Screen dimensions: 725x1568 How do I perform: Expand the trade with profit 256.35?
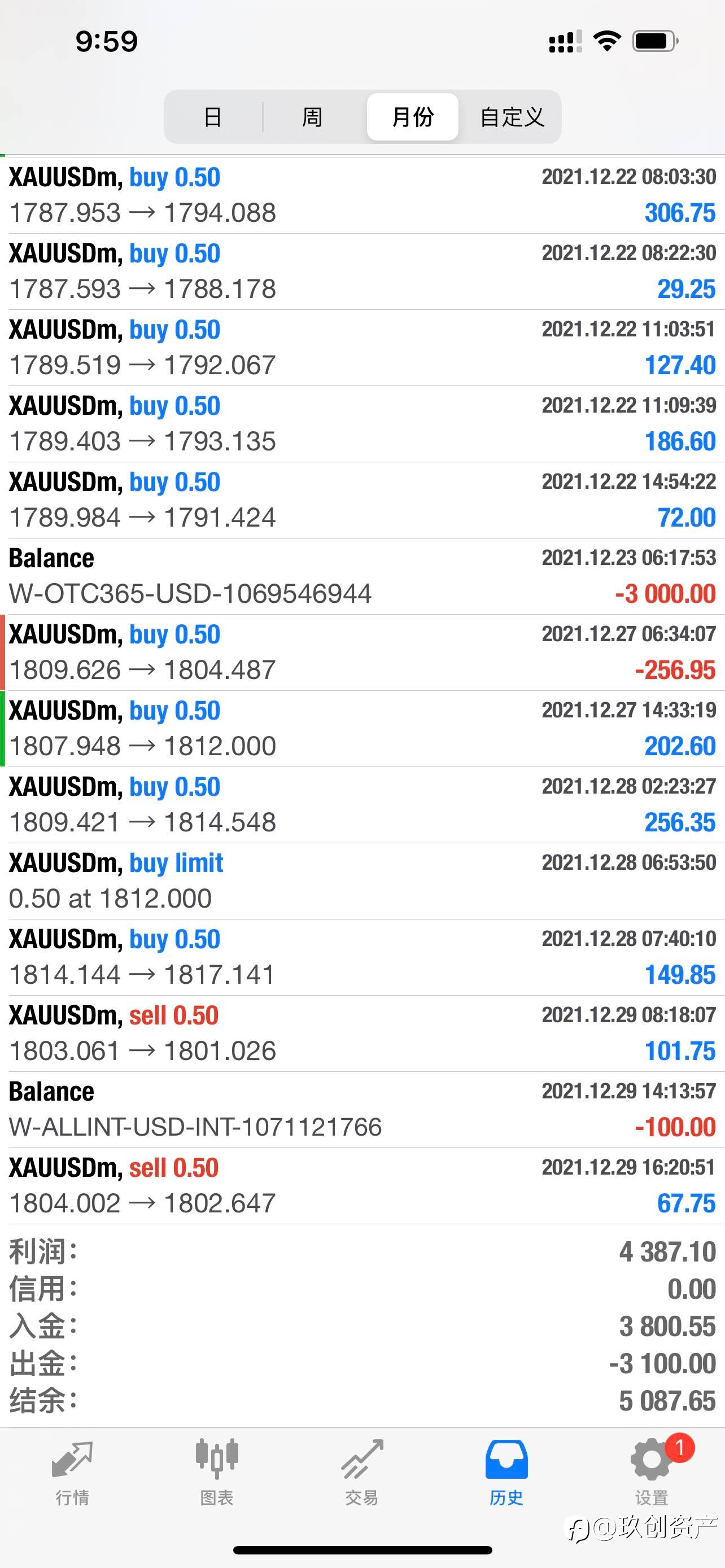point(362,805)
